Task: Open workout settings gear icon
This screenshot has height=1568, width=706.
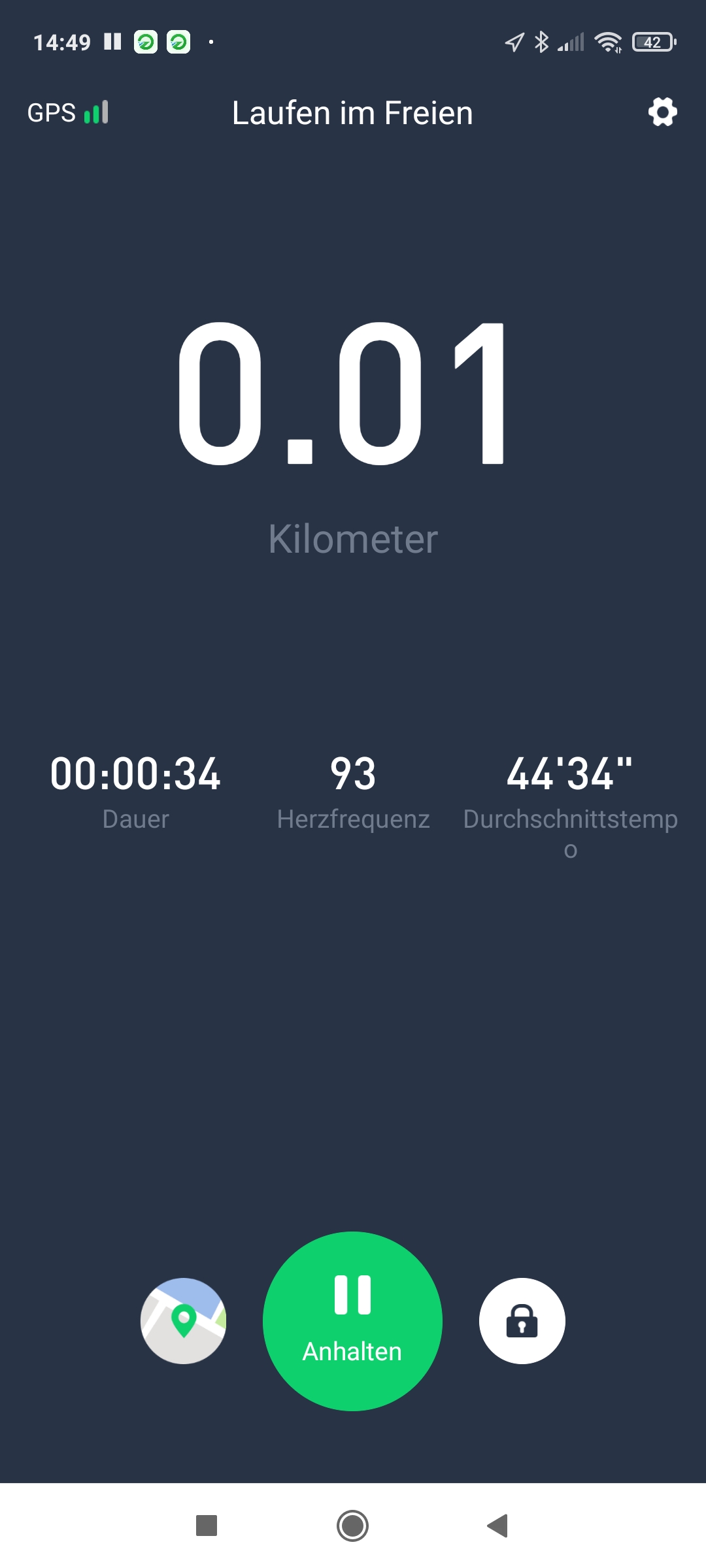Action: pyautogui.click(x=662, y=112)
